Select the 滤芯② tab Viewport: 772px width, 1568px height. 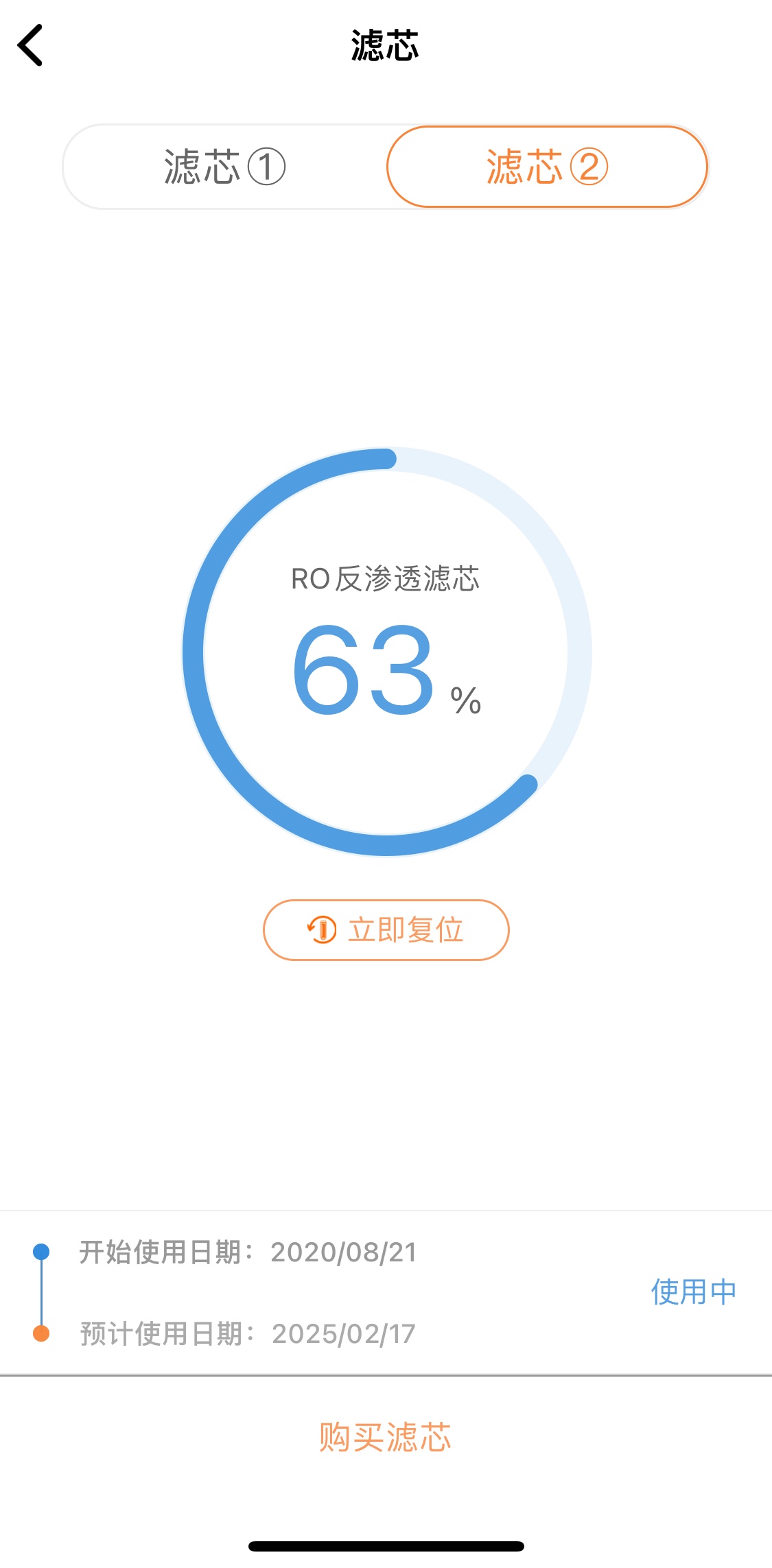[547, 167]
